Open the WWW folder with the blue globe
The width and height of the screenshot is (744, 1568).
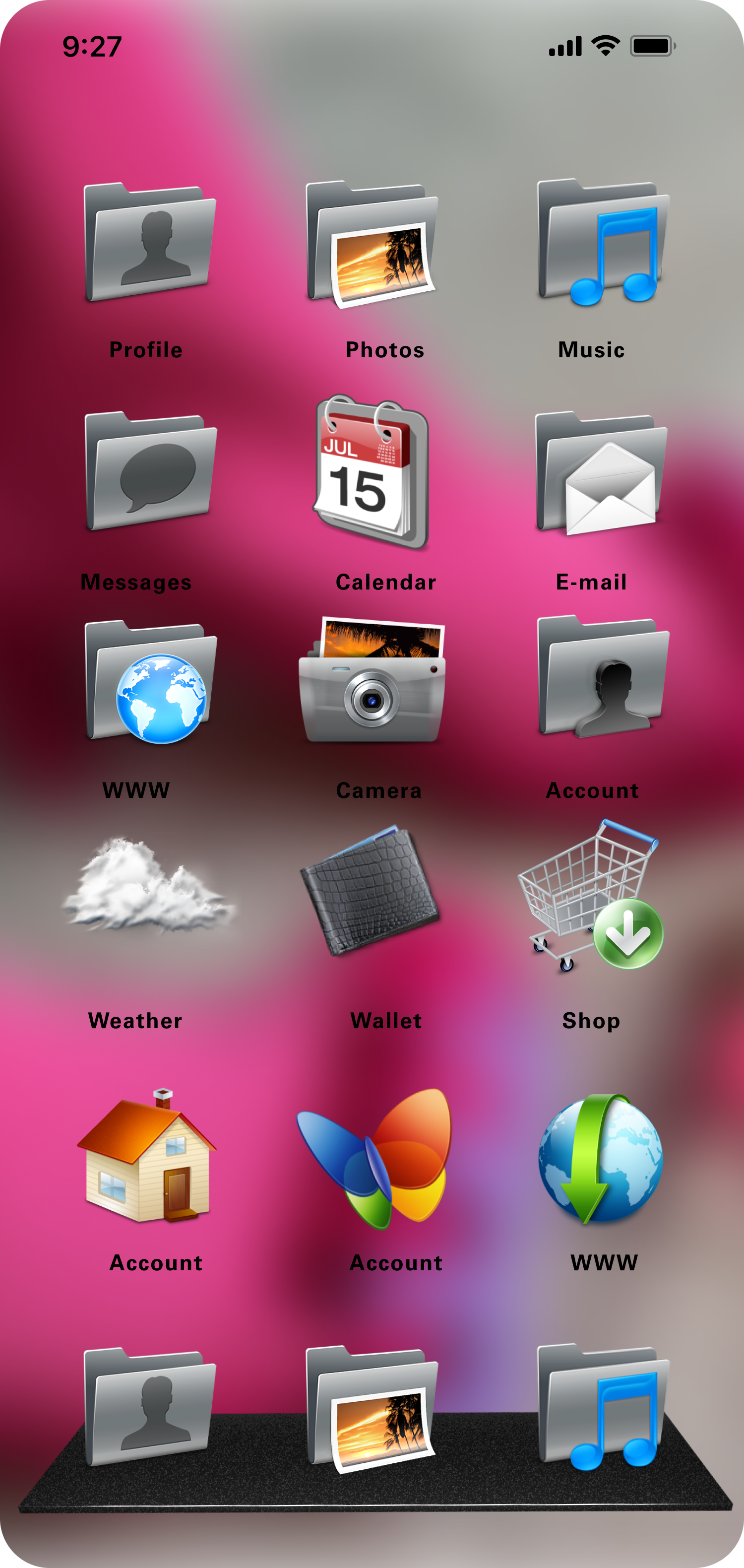(151, 682)
